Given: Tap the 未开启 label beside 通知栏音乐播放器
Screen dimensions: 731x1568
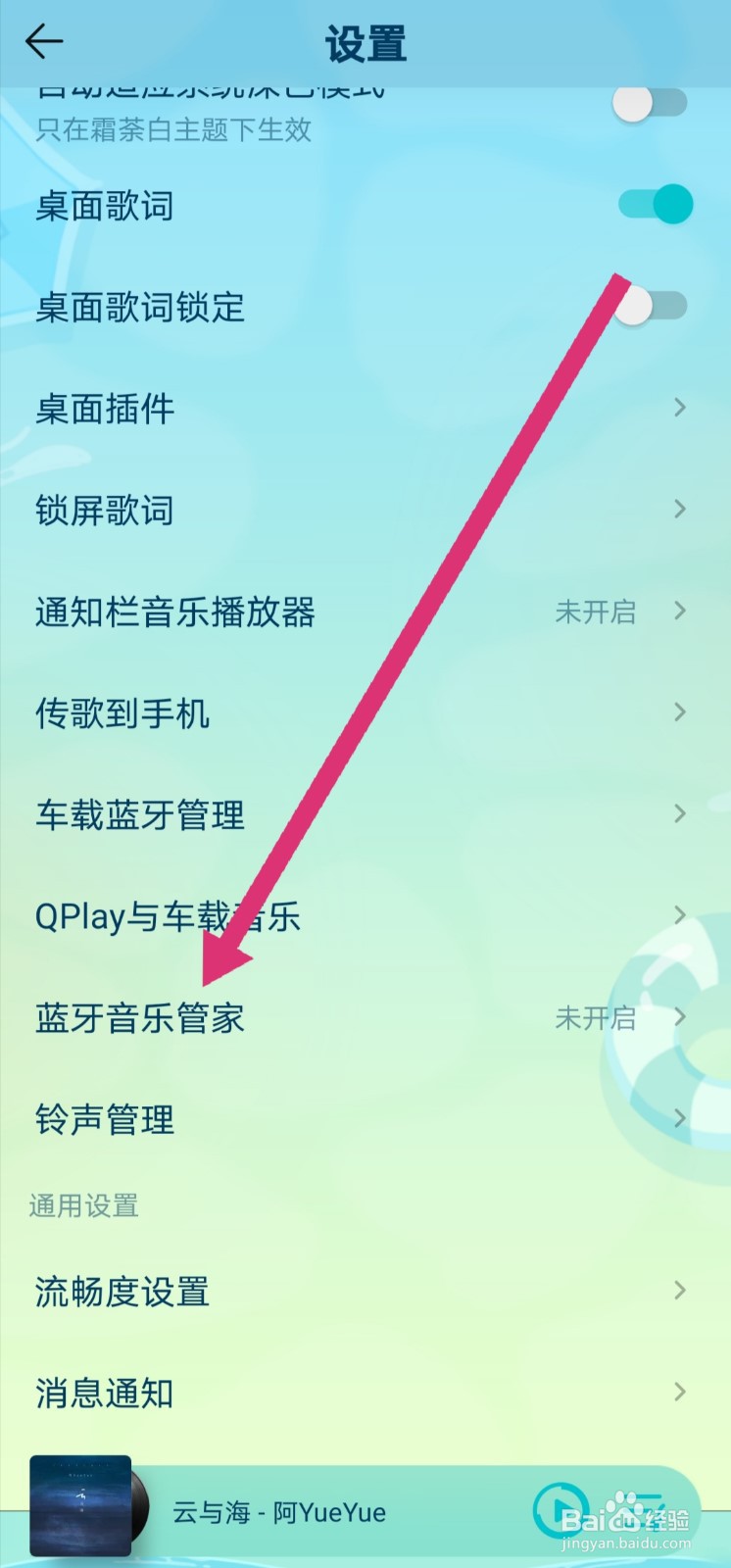Looking at the screenshot, I should click(596, 612).
